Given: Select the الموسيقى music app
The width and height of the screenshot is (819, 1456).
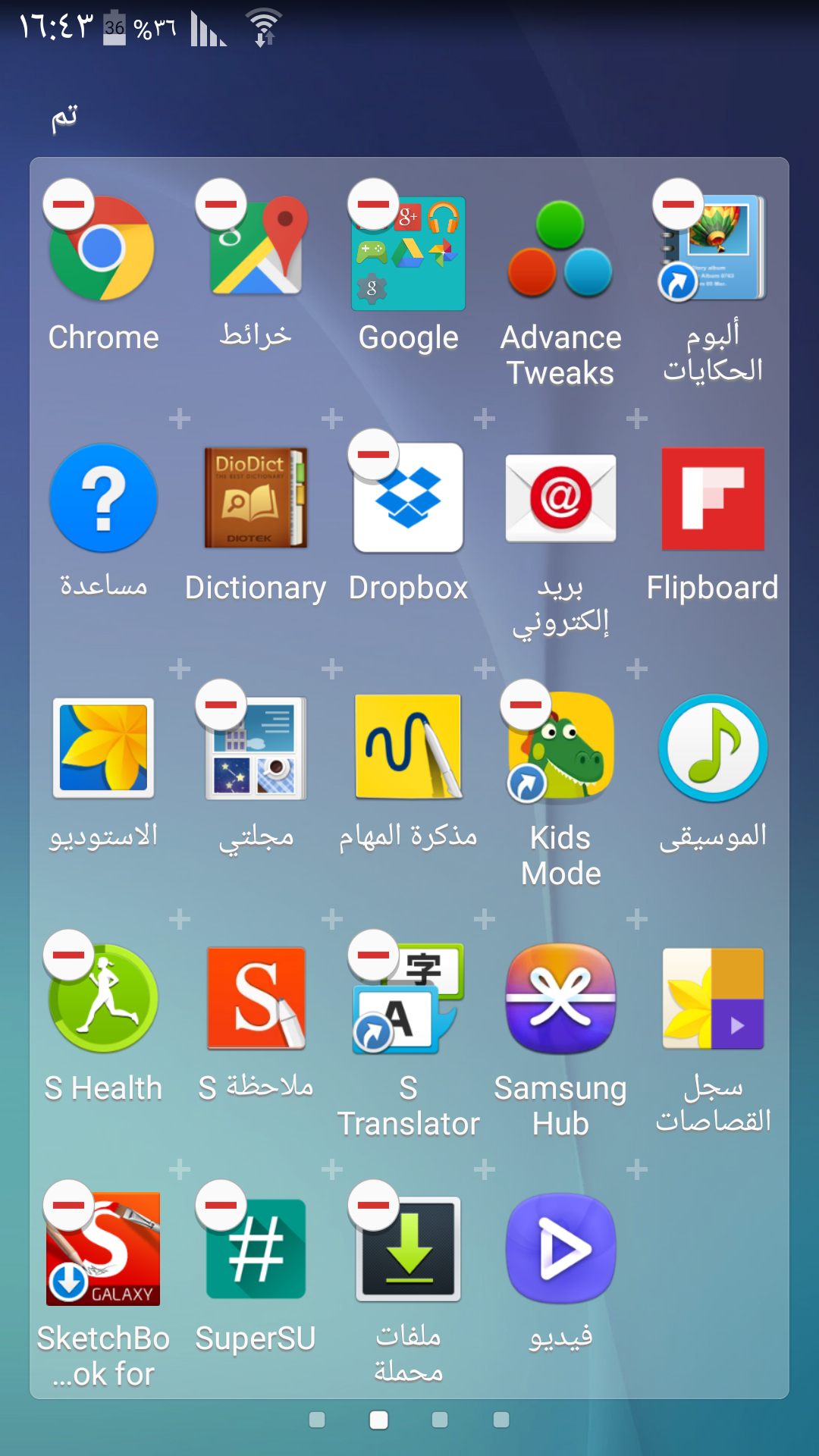Looking at the screenshot, I should point(713,748).
